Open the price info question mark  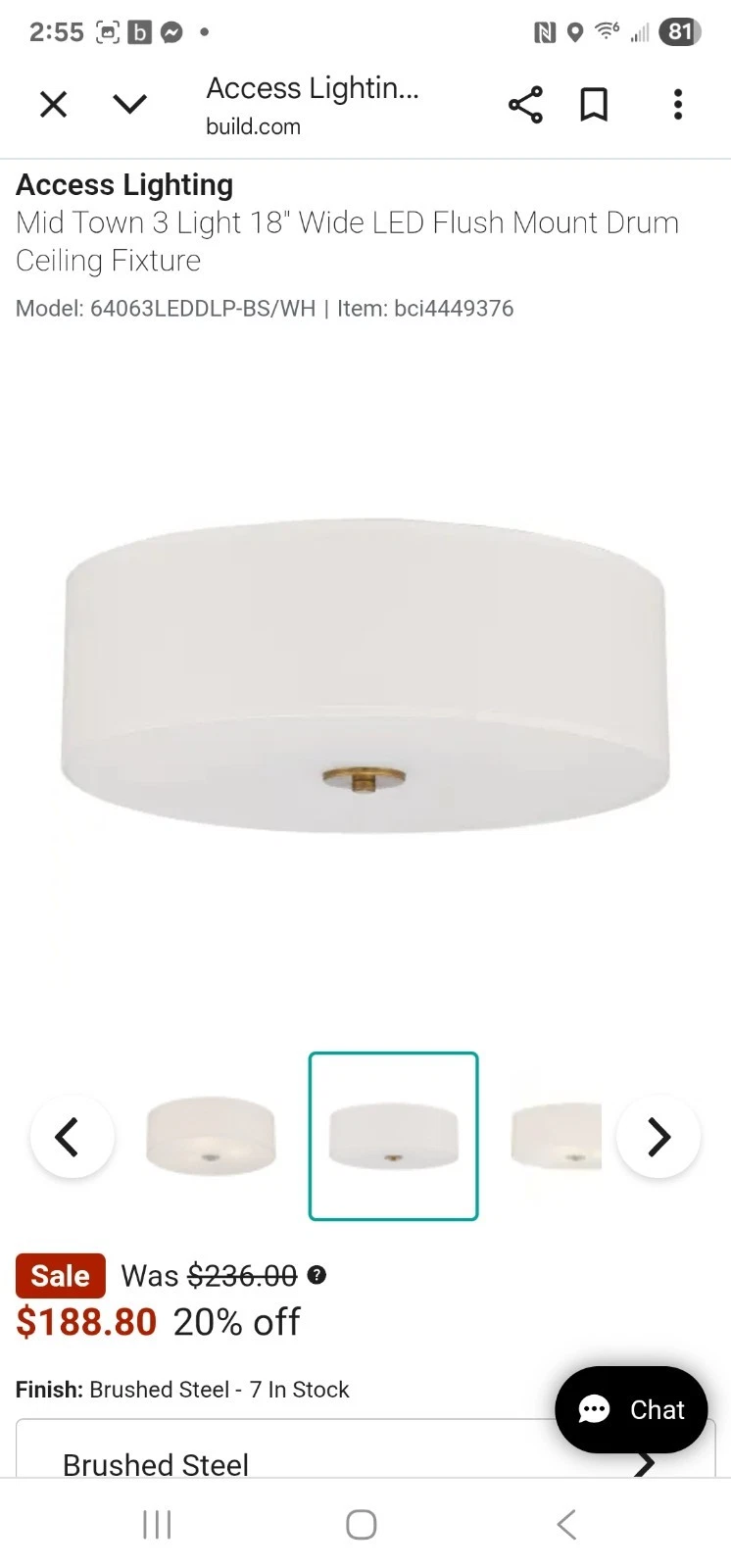click(317, 1275)
